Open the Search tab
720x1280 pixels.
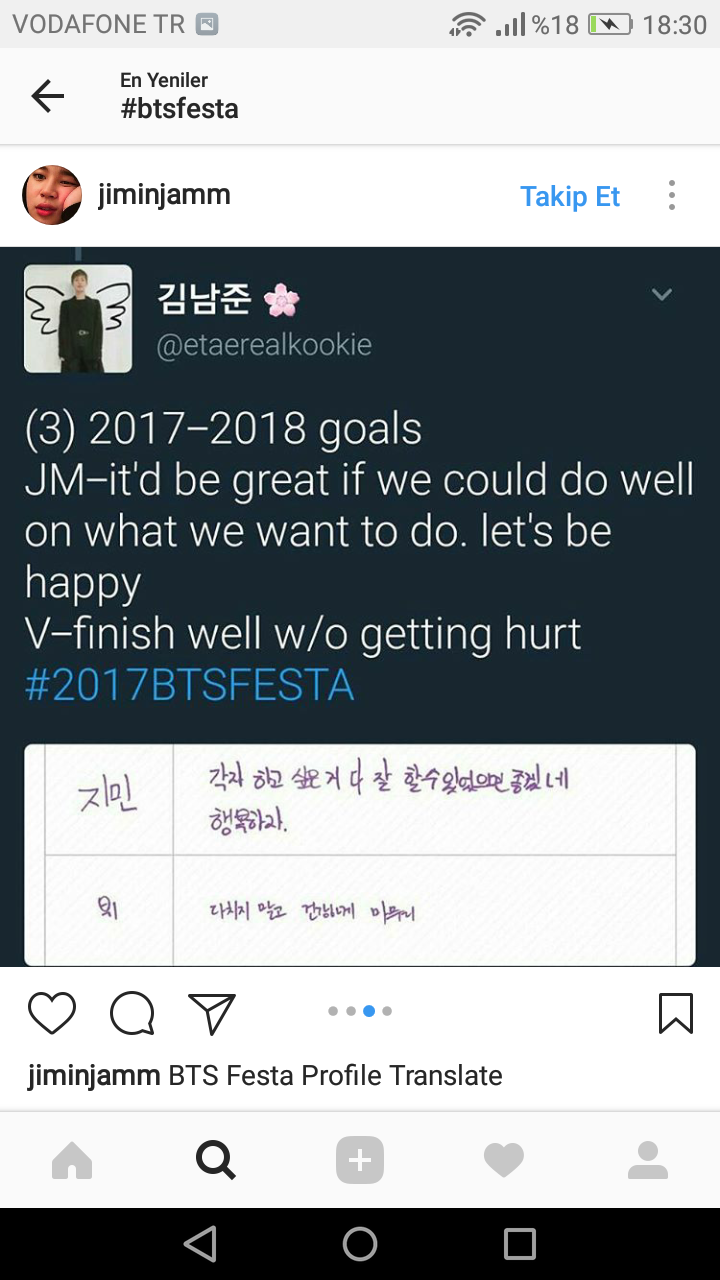(216, 1160)
